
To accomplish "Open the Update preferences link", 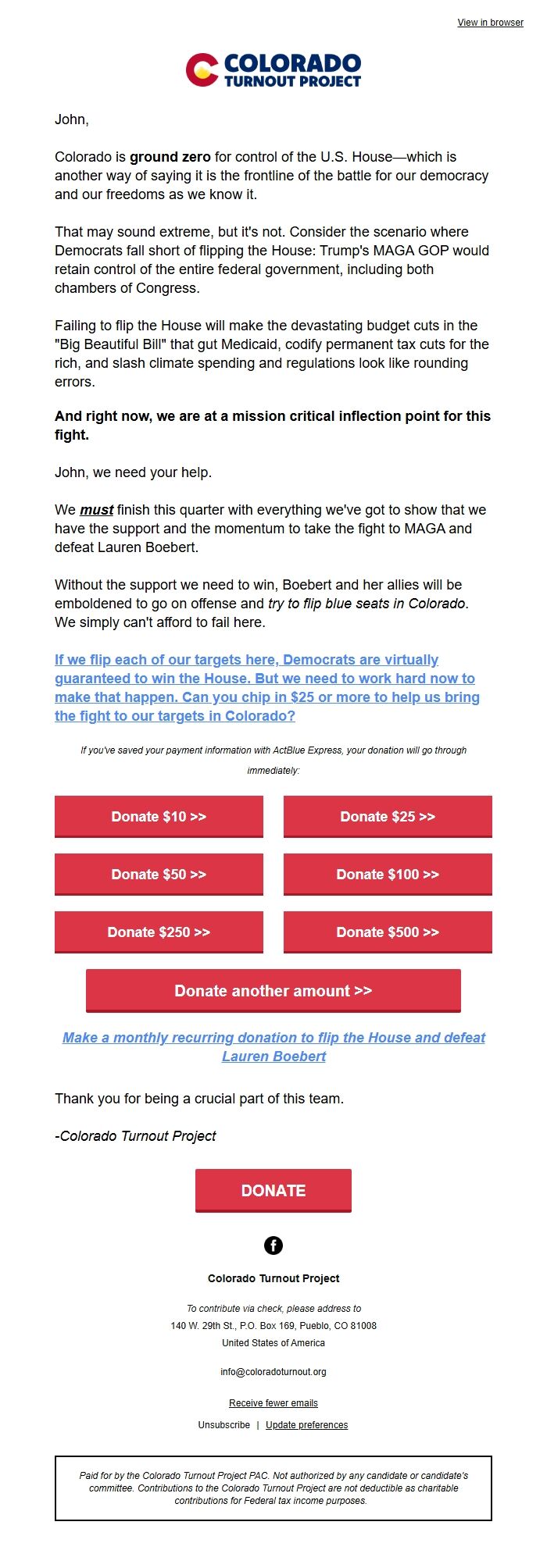I will tap(306, 1425).
